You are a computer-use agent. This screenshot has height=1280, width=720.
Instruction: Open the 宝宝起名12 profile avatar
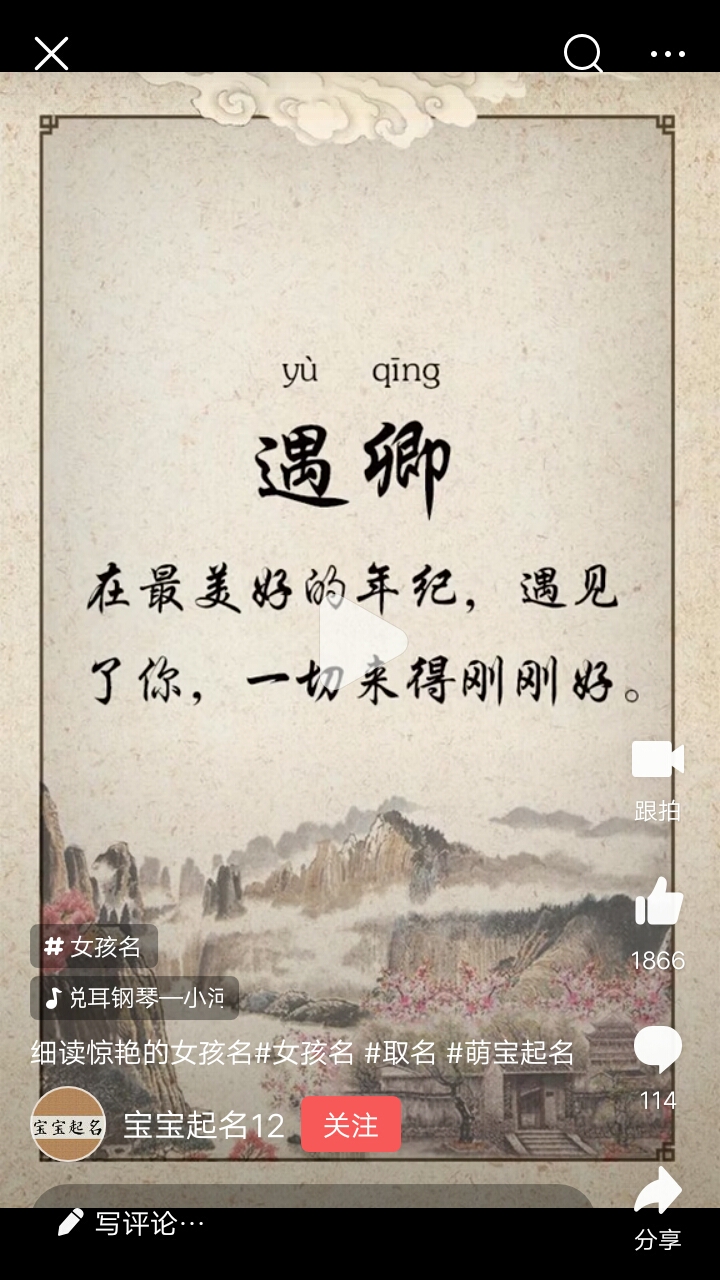[x=68, y=1125]
